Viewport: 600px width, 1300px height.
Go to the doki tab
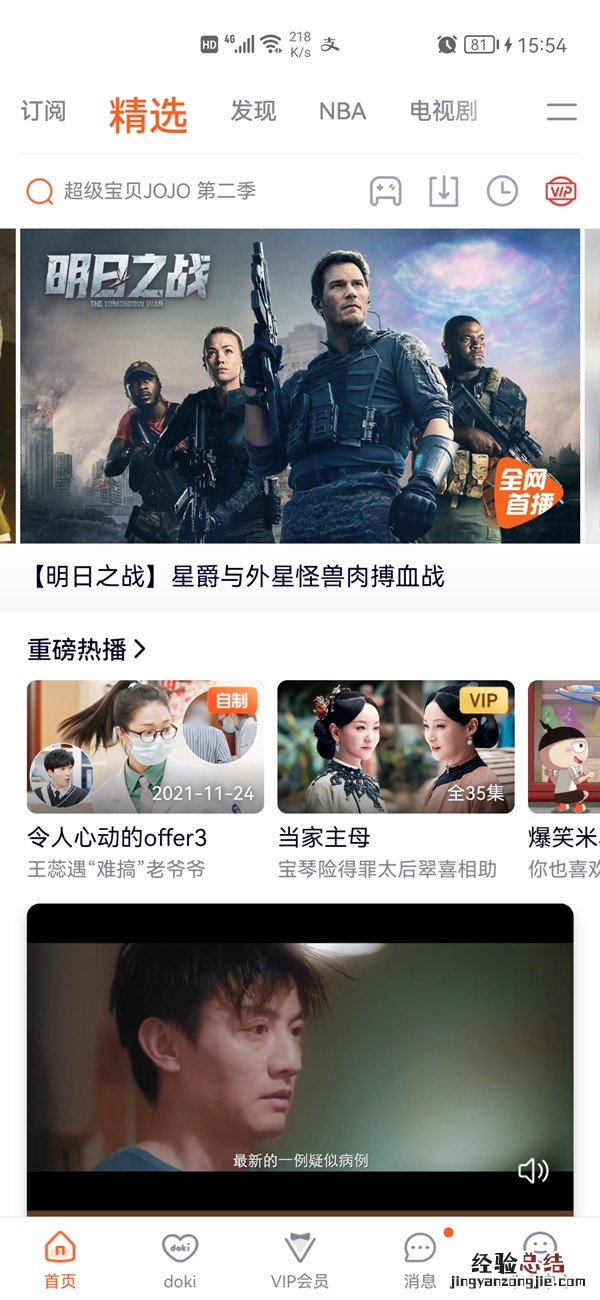pos(180,1260)
